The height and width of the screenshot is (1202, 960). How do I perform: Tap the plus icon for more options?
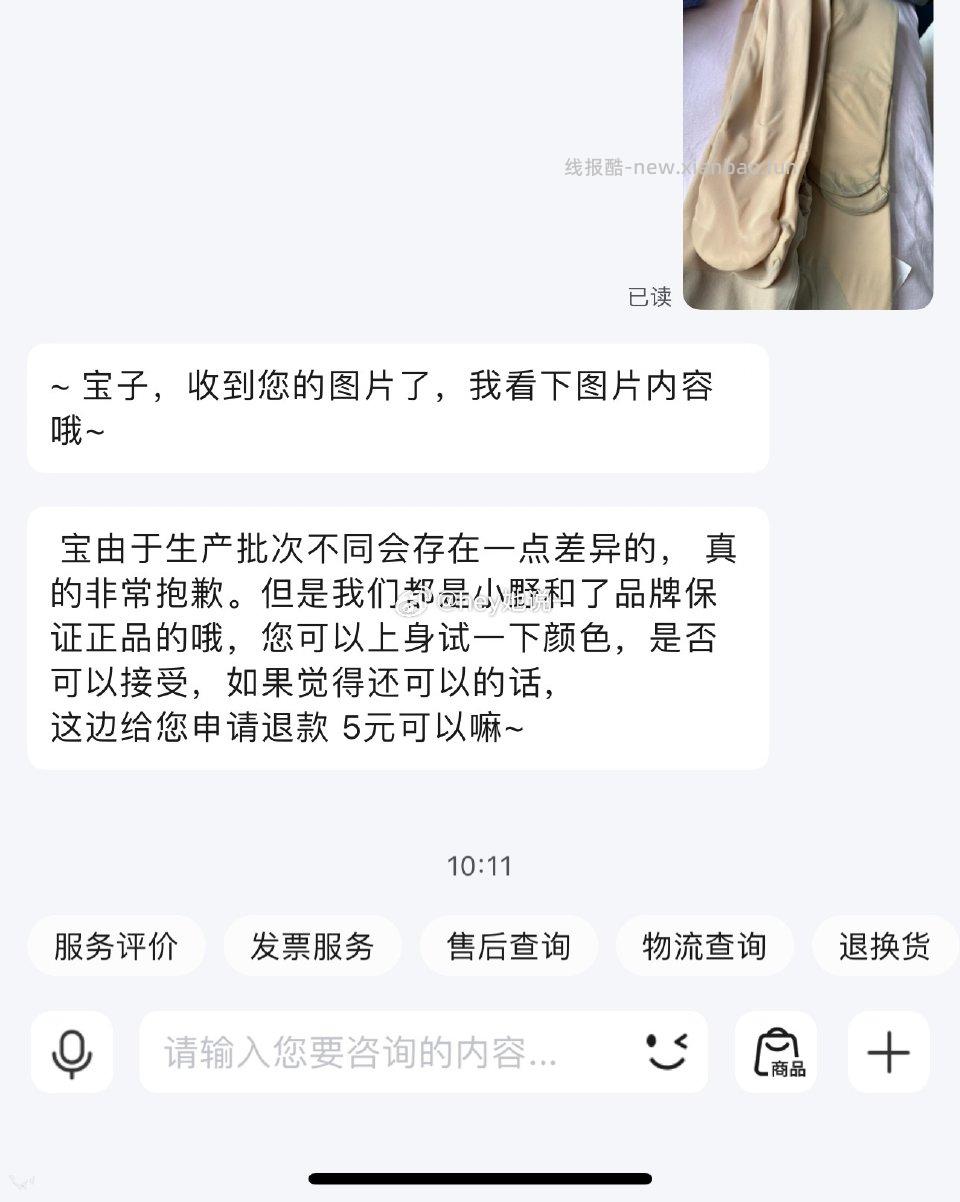(x=888, y=1051)
